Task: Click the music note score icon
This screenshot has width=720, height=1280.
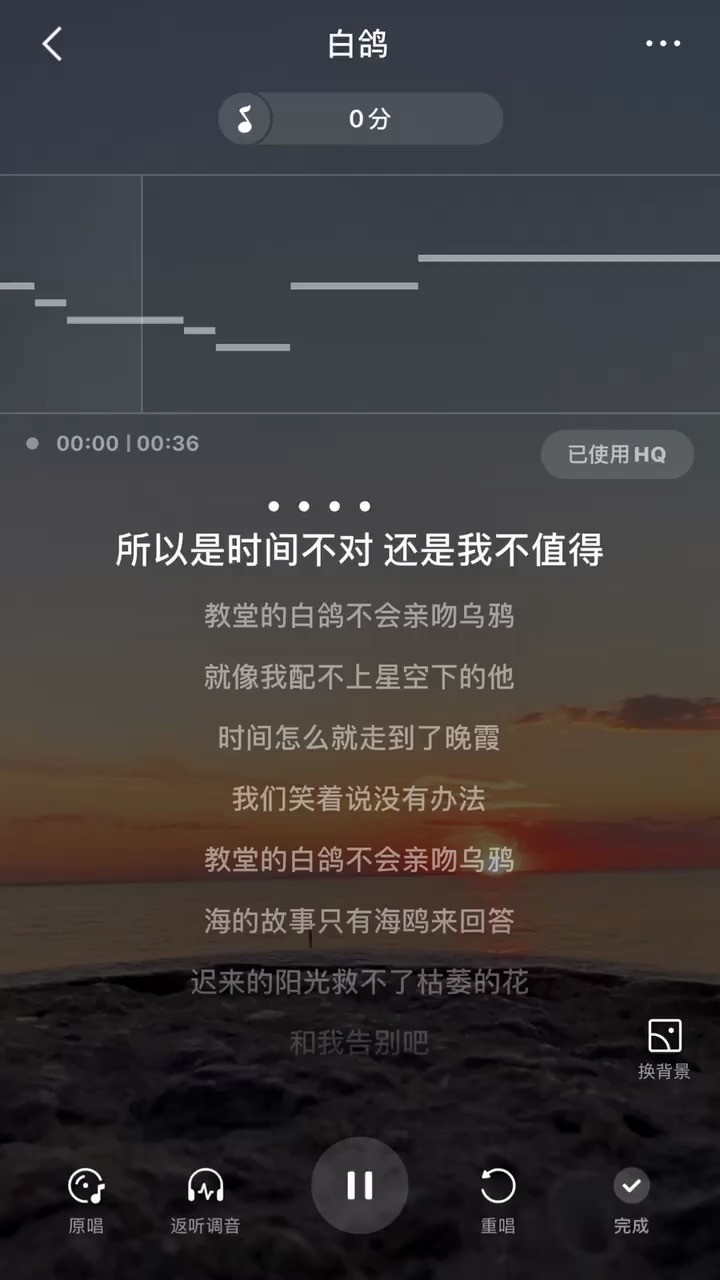Action: (245, 118)
